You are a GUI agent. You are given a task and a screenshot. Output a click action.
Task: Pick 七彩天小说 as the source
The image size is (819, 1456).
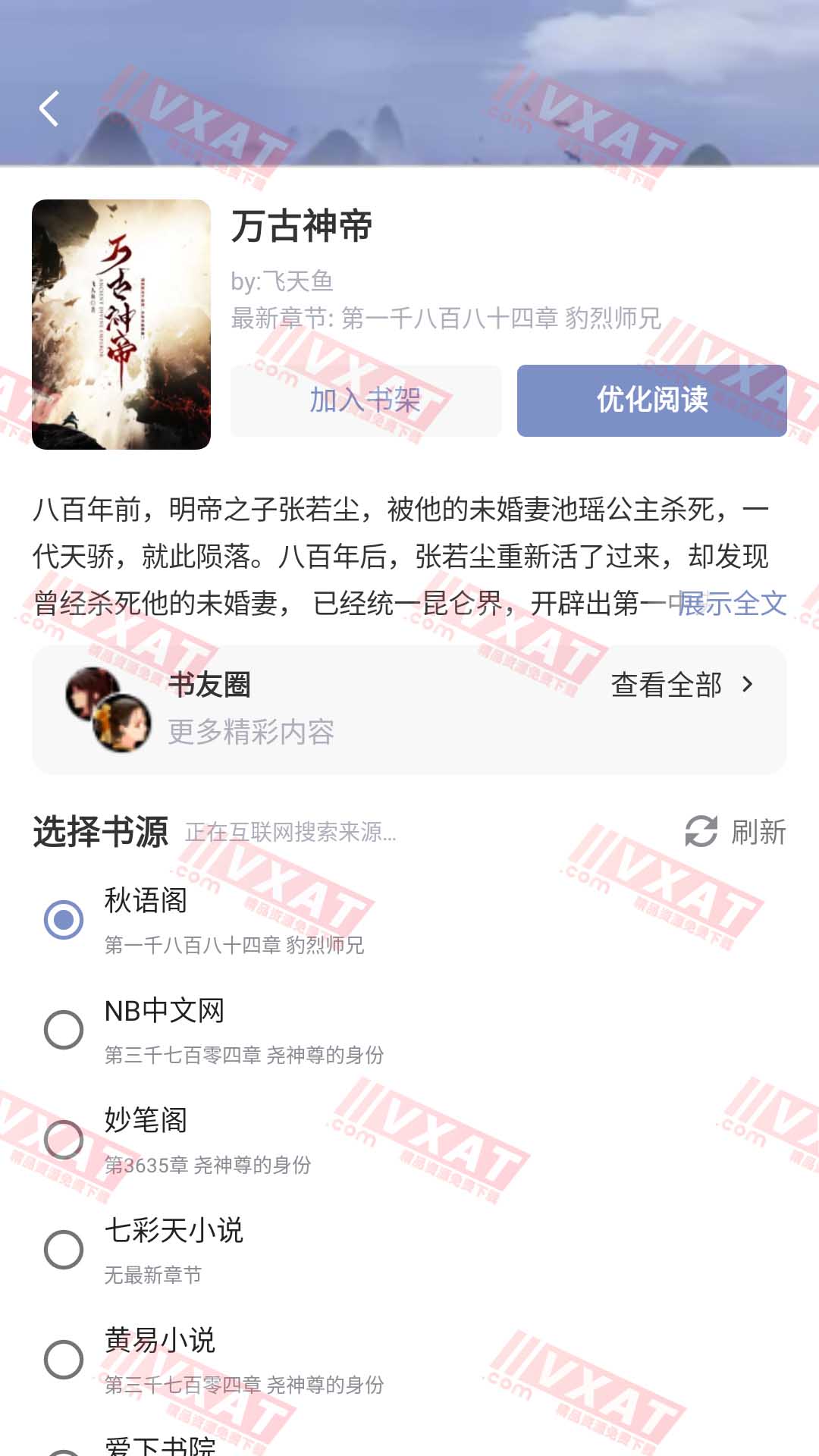pyautogui.click(x=409, y=1249)
